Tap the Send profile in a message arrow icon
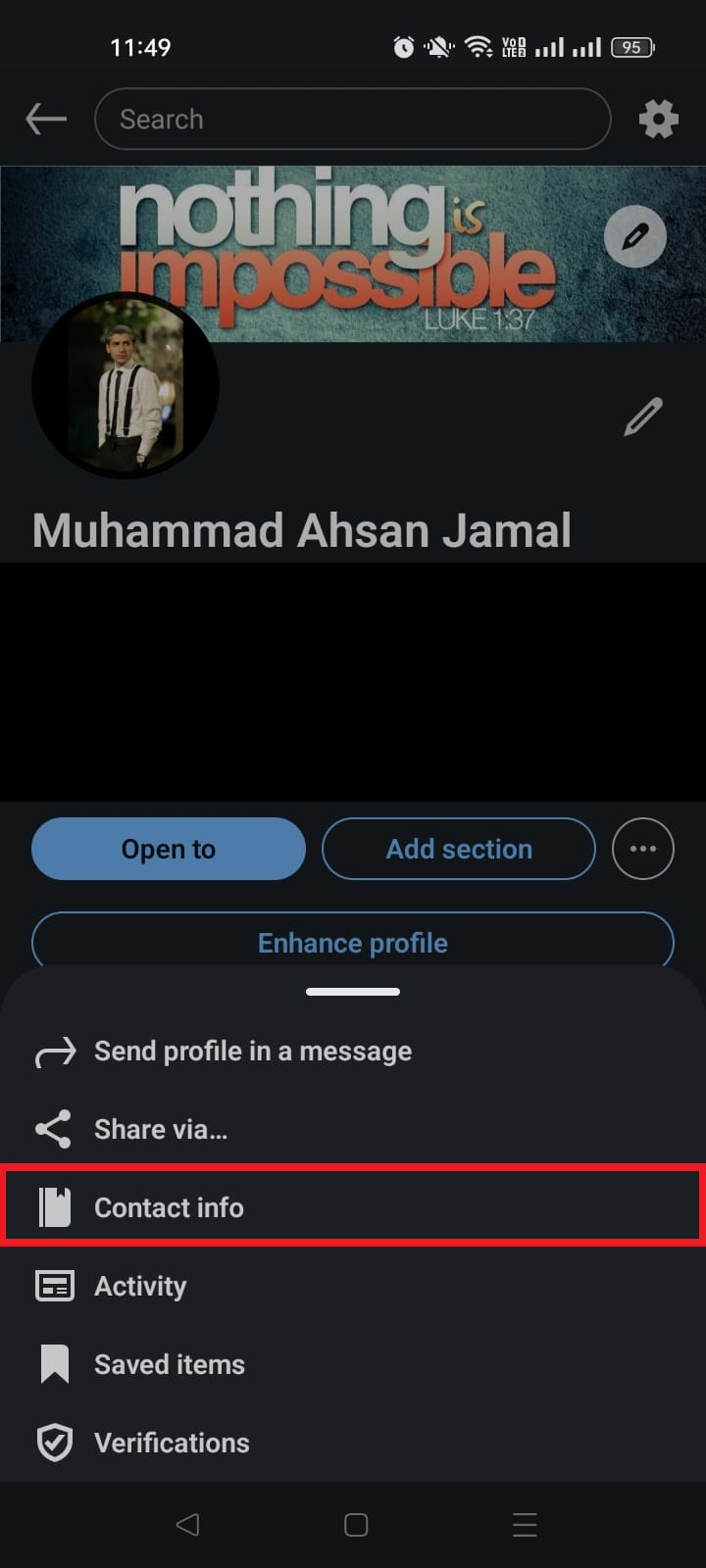Screen dimensions: 706x1568 pyautogui.click(x=52, y=1051)
